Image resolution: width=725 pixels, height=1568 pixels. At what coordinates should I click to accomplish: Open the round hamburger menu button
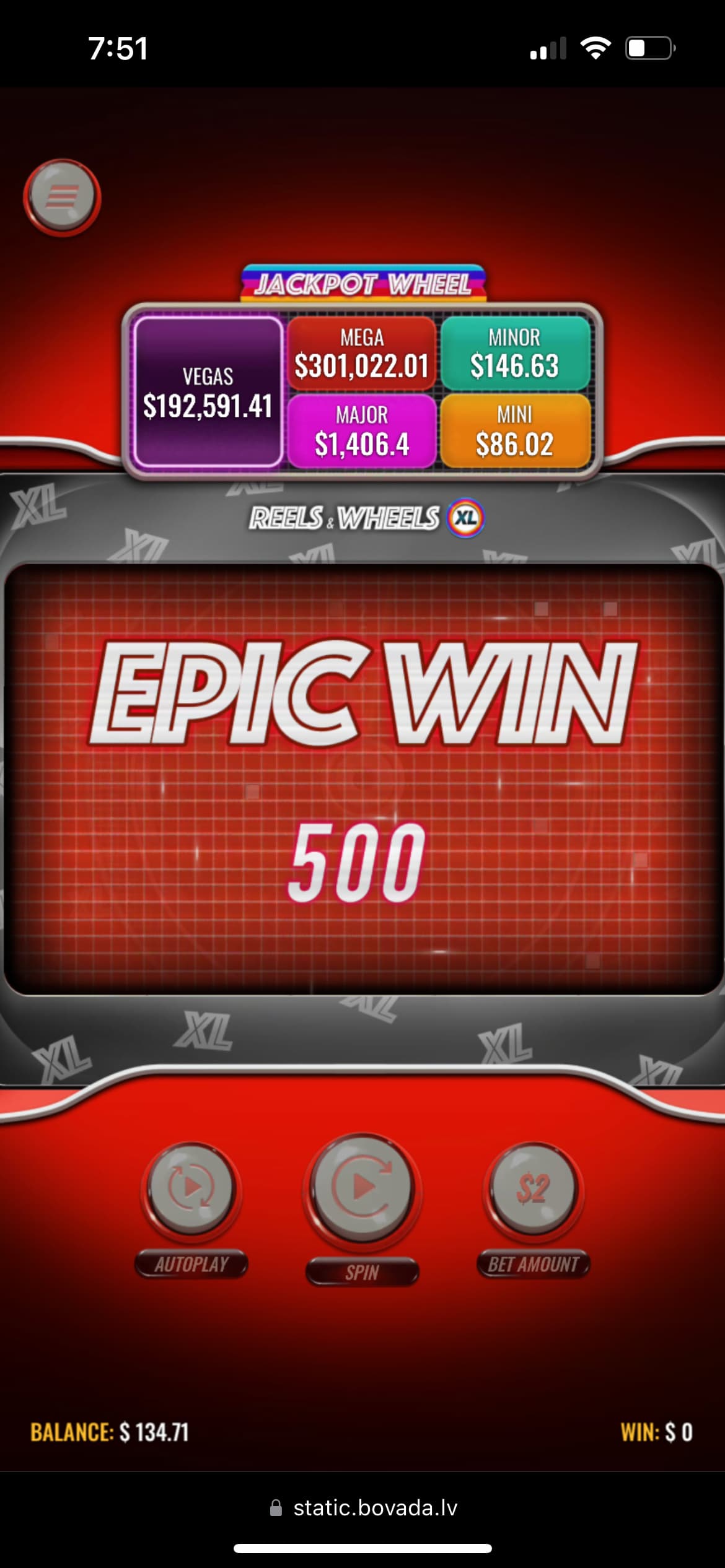click(x=62, y=197)
